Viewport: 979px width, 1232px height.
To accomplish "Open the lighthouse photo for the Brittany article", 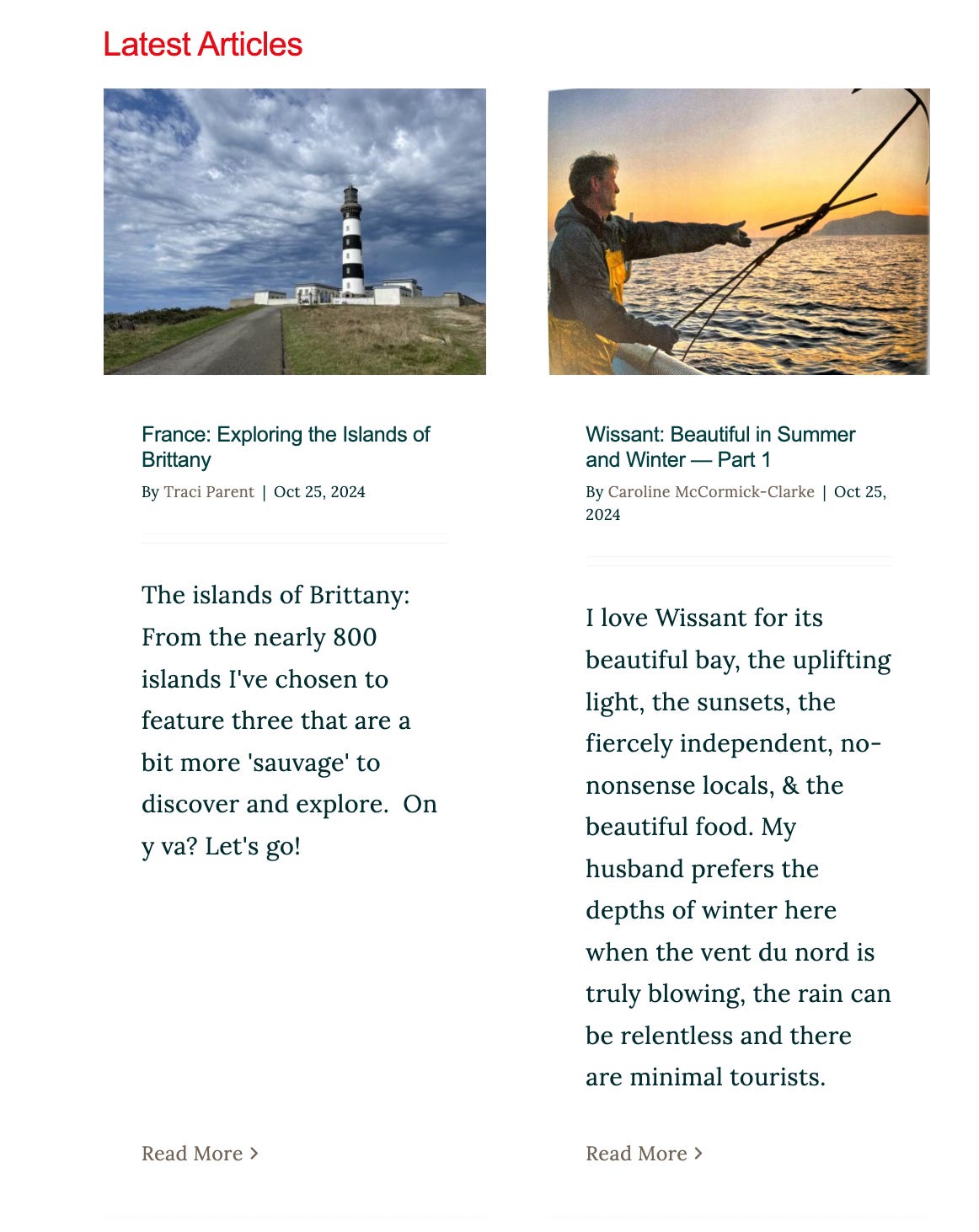I will 294,232.
